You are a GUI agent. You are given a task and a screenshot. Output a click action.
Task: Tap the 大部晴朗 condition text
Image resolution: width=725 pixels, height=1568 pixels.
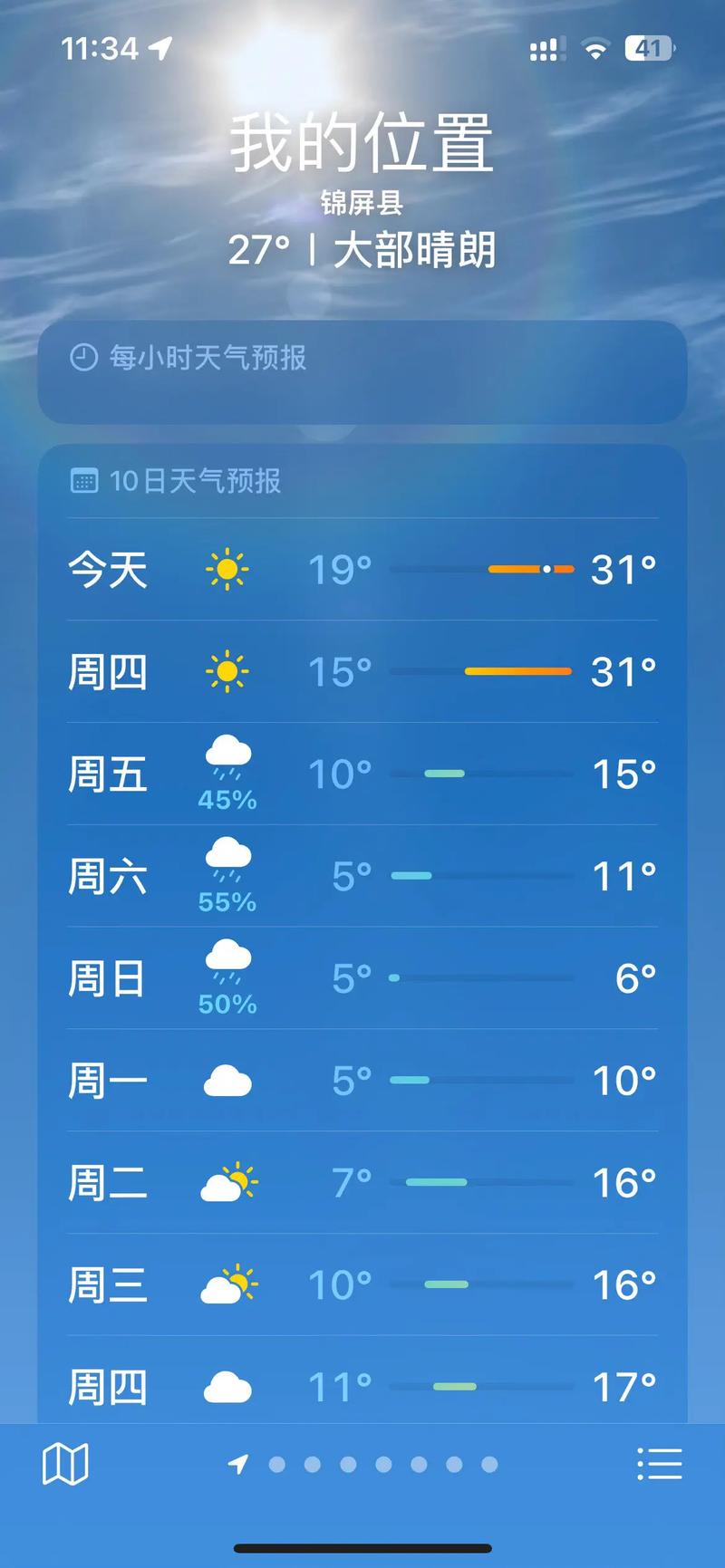tap(413, 250)
